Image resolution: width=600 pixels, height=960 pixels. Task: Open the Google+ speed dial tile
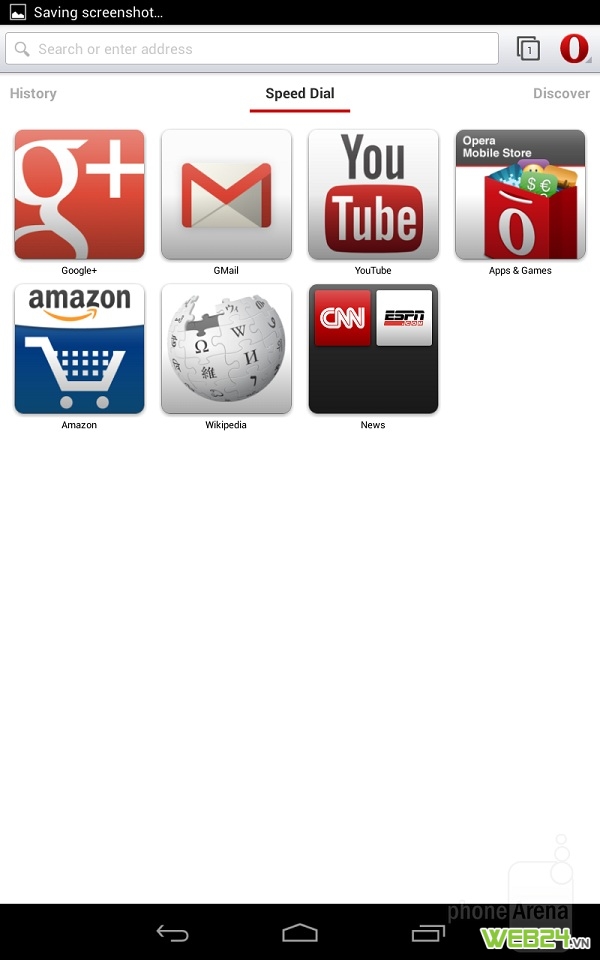[79, 195]
